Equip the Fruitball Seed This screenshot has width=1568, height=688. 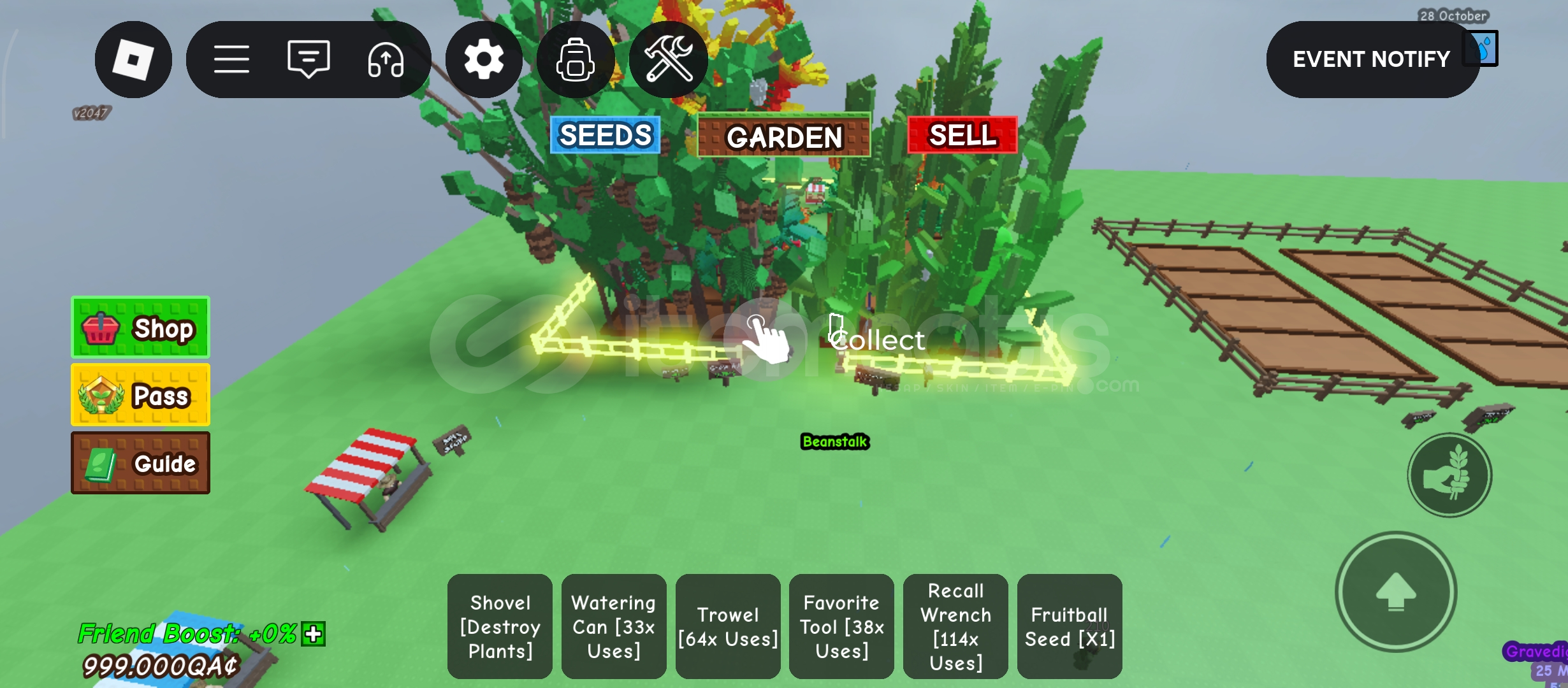[x=1070, y=627]
